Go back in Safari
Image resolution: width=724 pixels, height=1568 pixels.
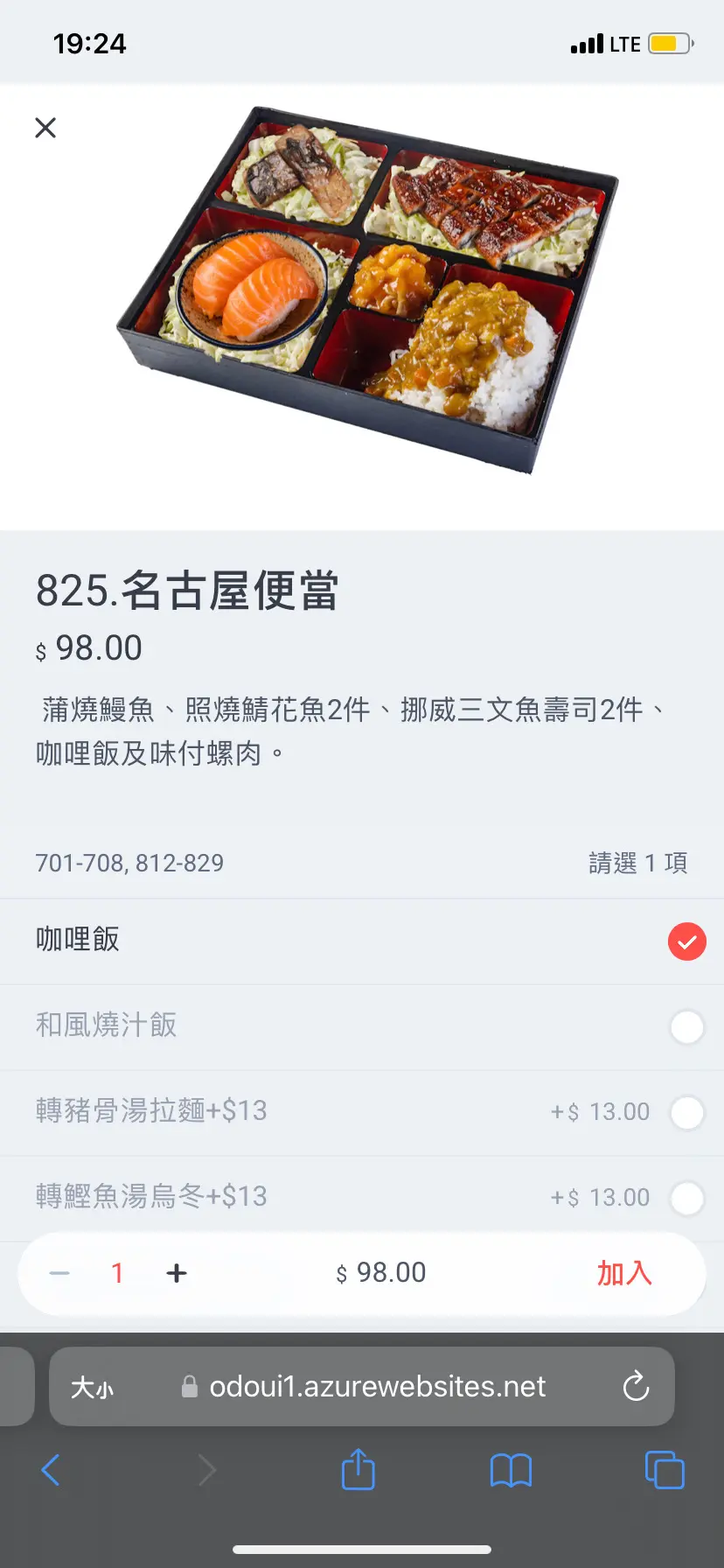click(x=51, y=1470)
